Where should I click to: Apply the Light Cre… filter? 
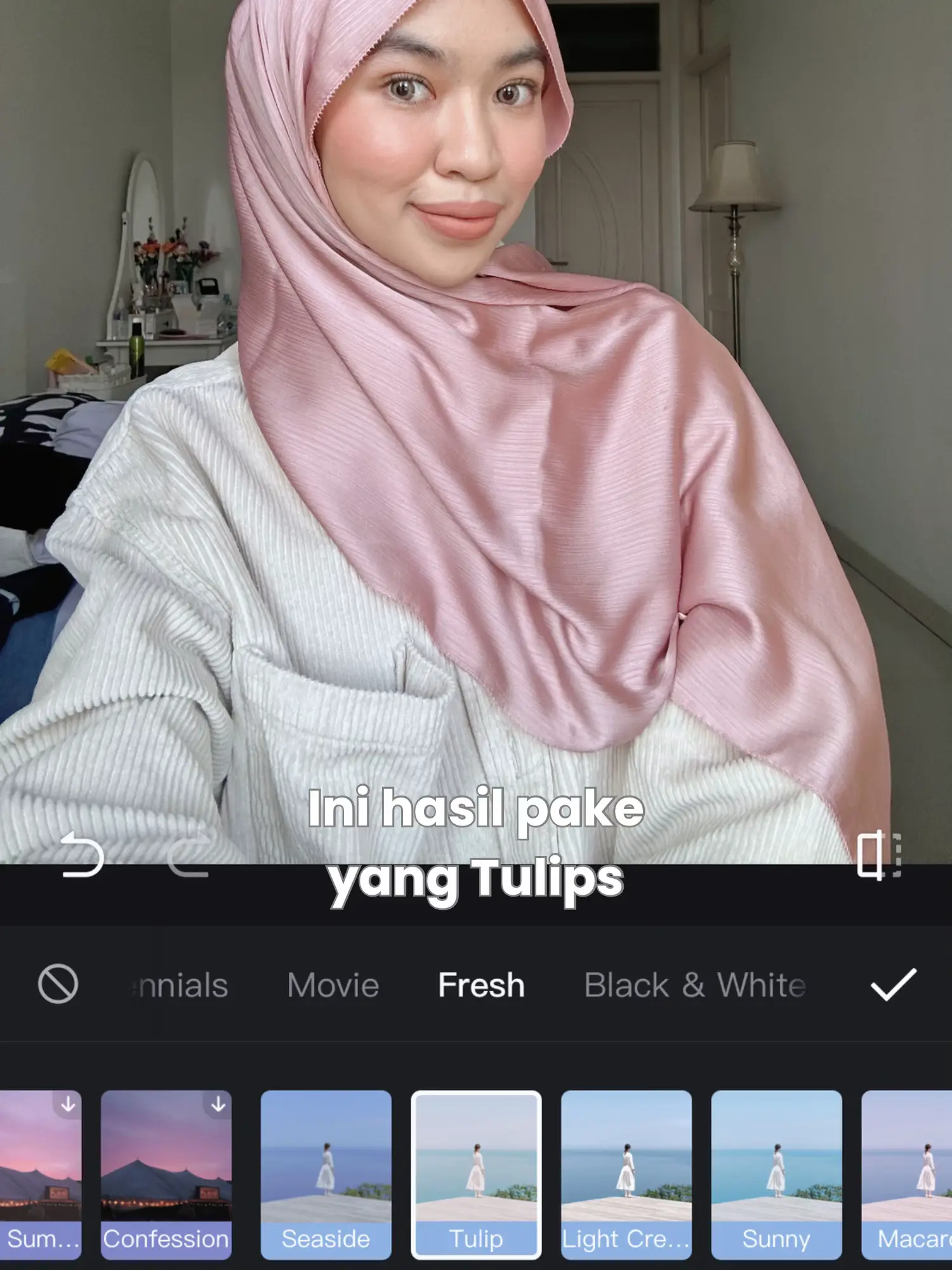(626, 1174)
